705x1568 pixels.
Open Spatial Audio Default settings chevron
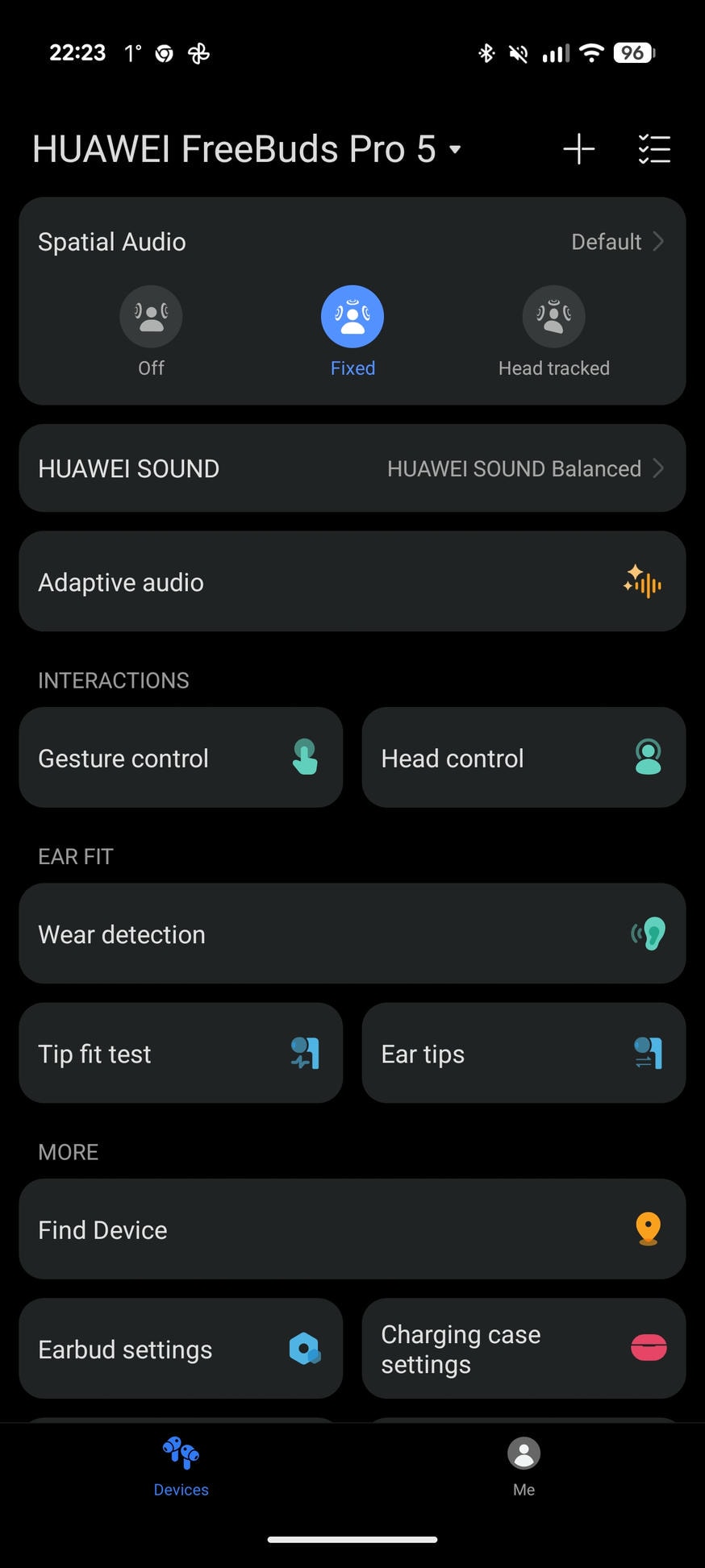[x=657, y=241]
